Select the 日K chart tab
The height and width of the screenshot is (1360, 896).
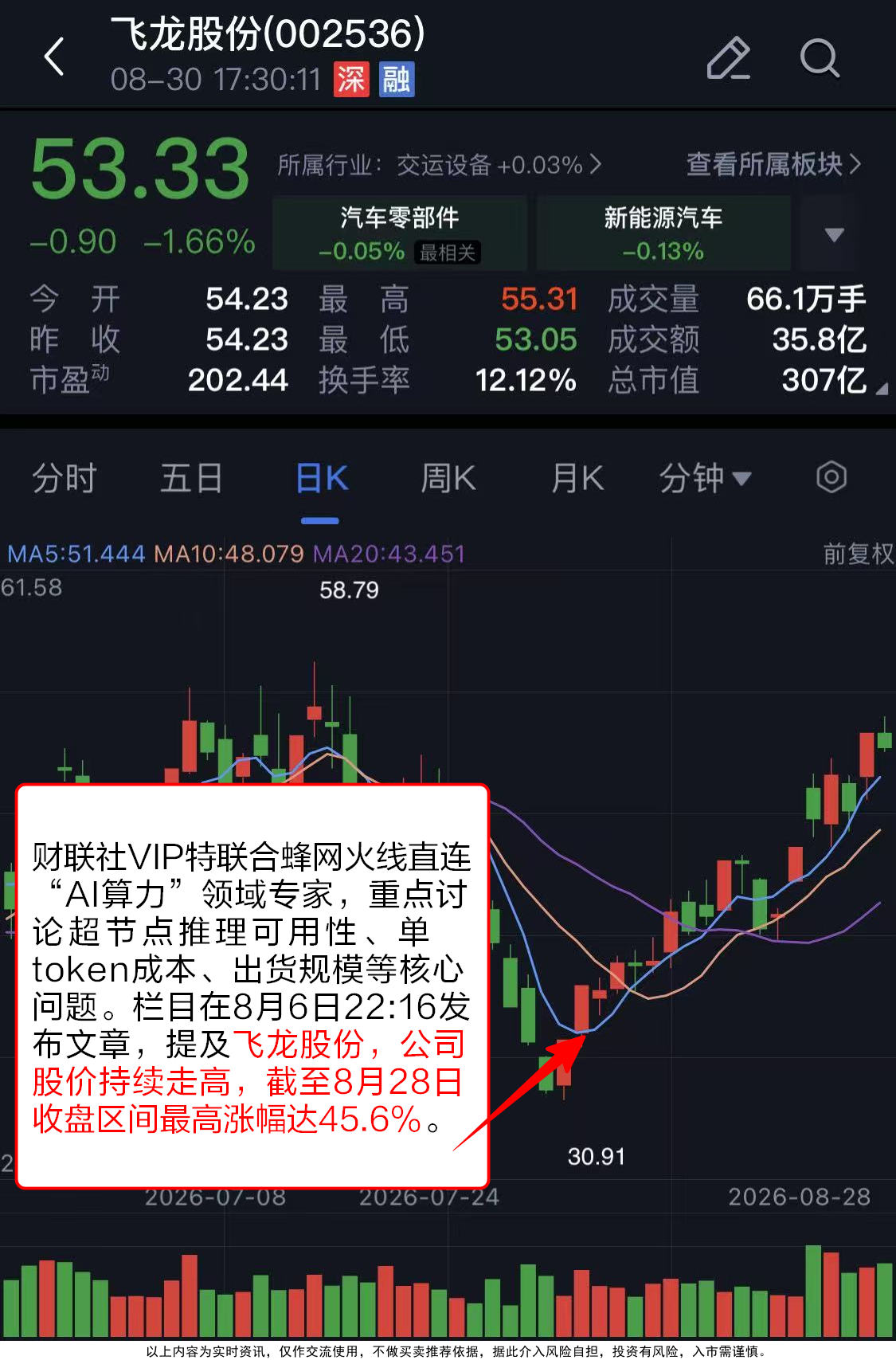(321, 479)
